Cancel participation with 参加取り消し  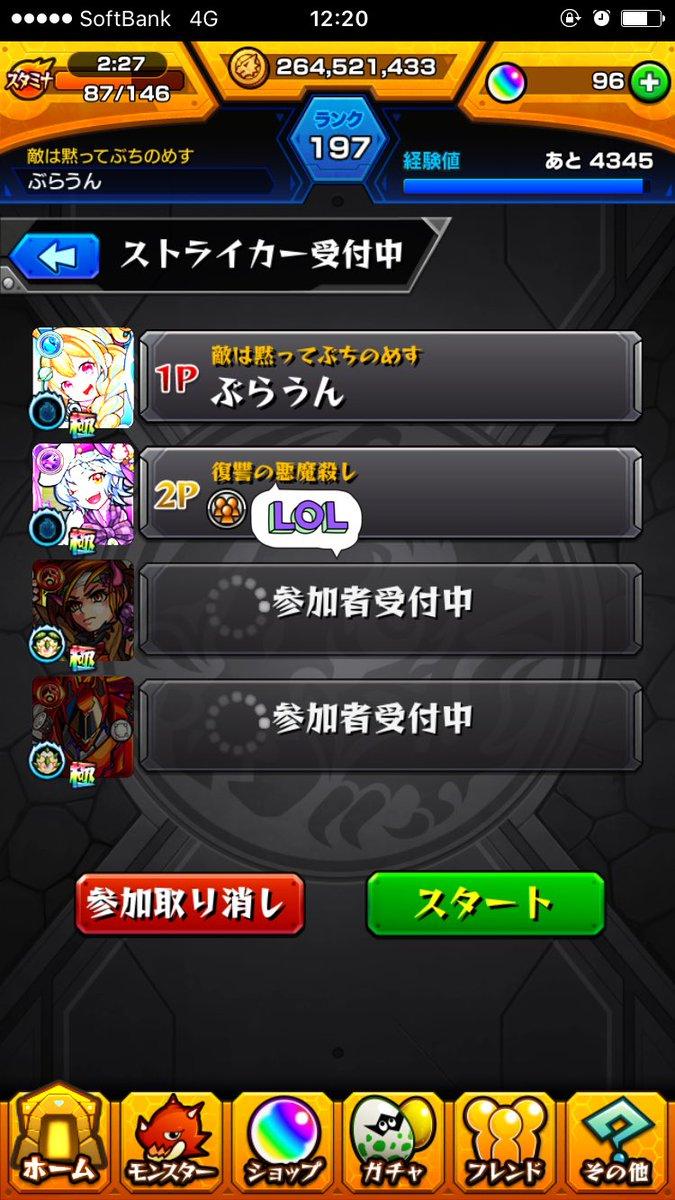pos(190,904)
